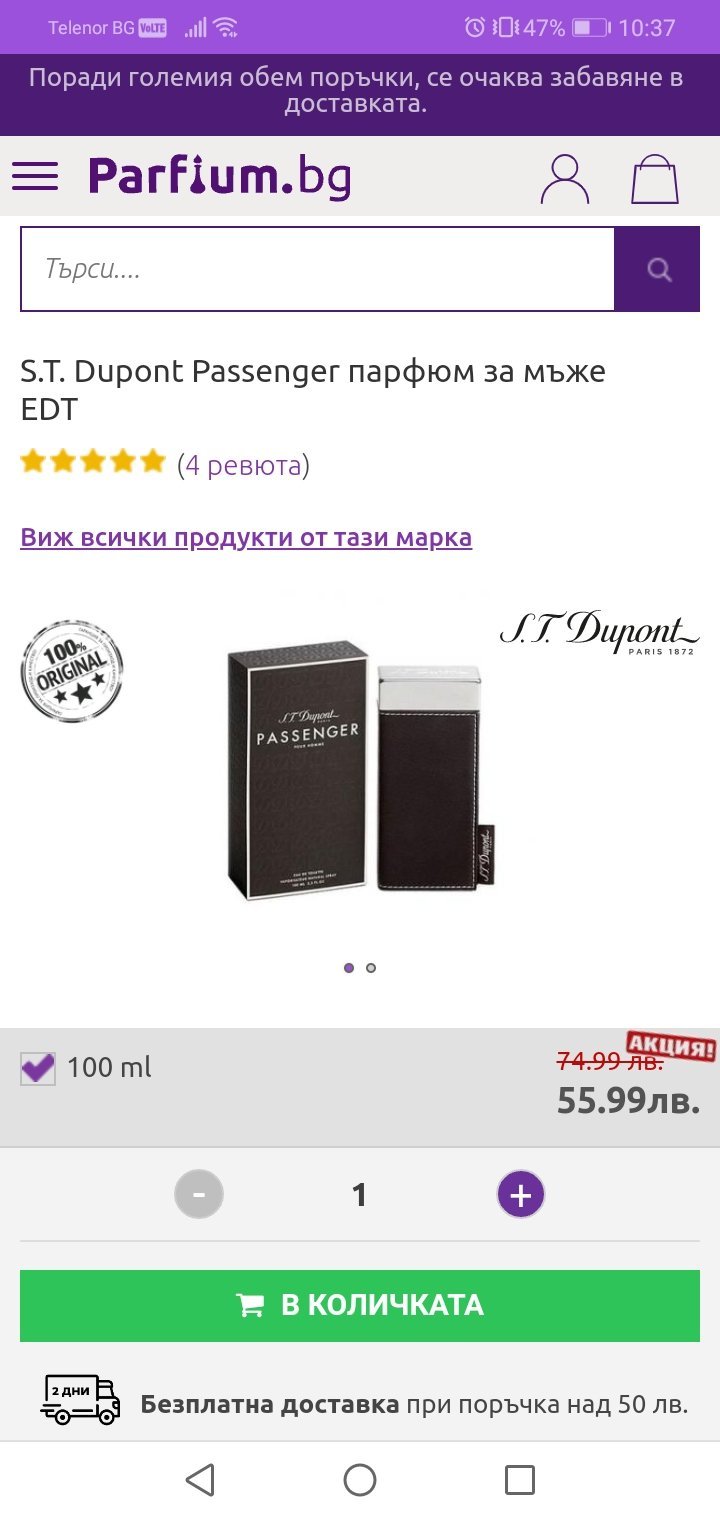The image size is (720, 1520).
Task: Open recent apps from navigation bar
Action: 519,1480
